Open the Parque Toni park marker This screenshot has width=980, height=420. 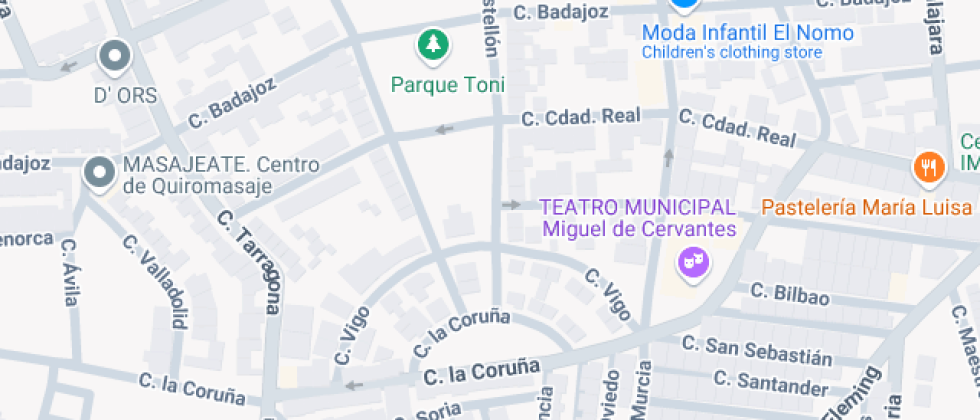tap(433, 46)
